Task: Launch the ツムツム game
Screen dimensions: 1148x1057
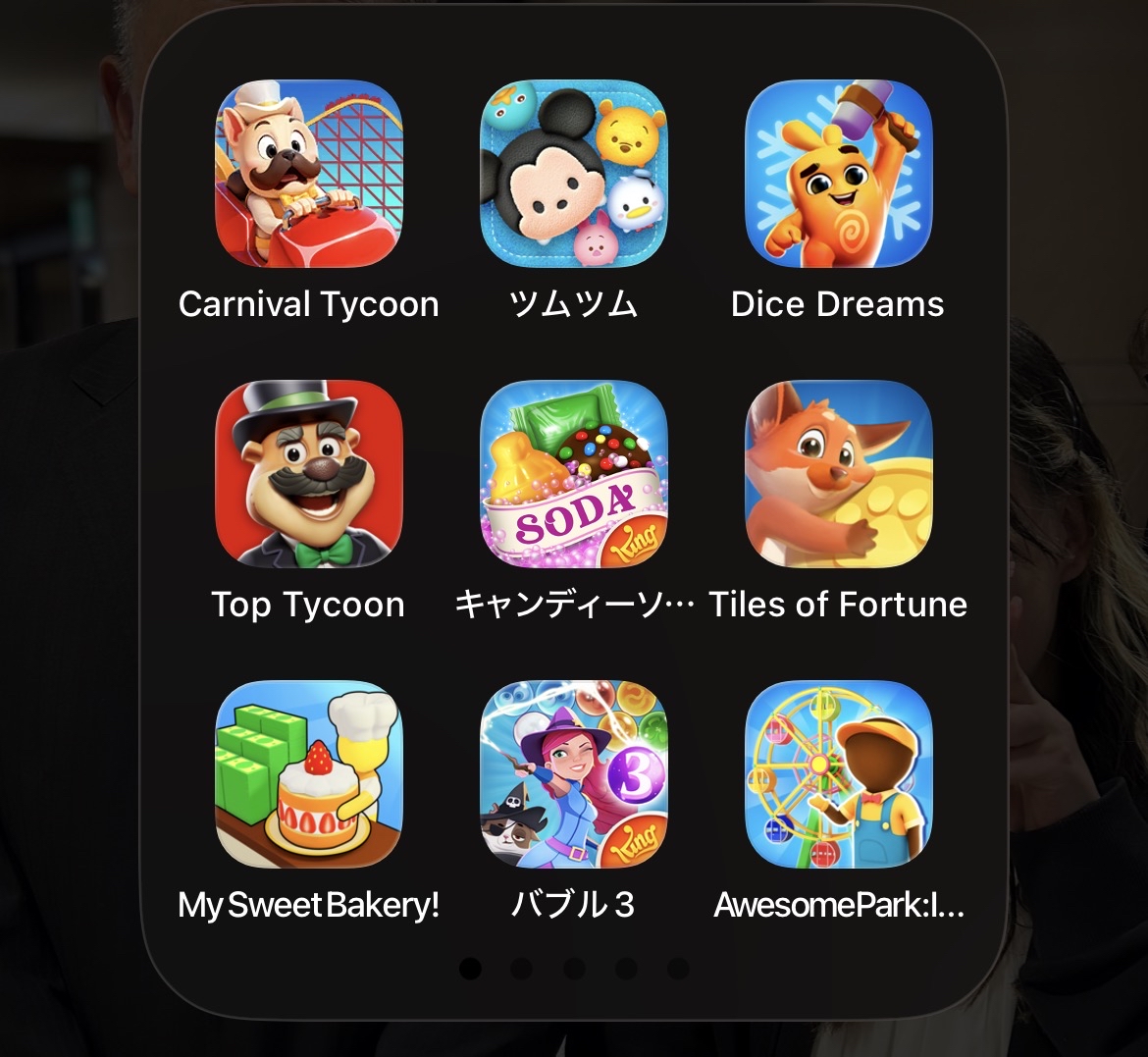Action: tap(573, 174)
